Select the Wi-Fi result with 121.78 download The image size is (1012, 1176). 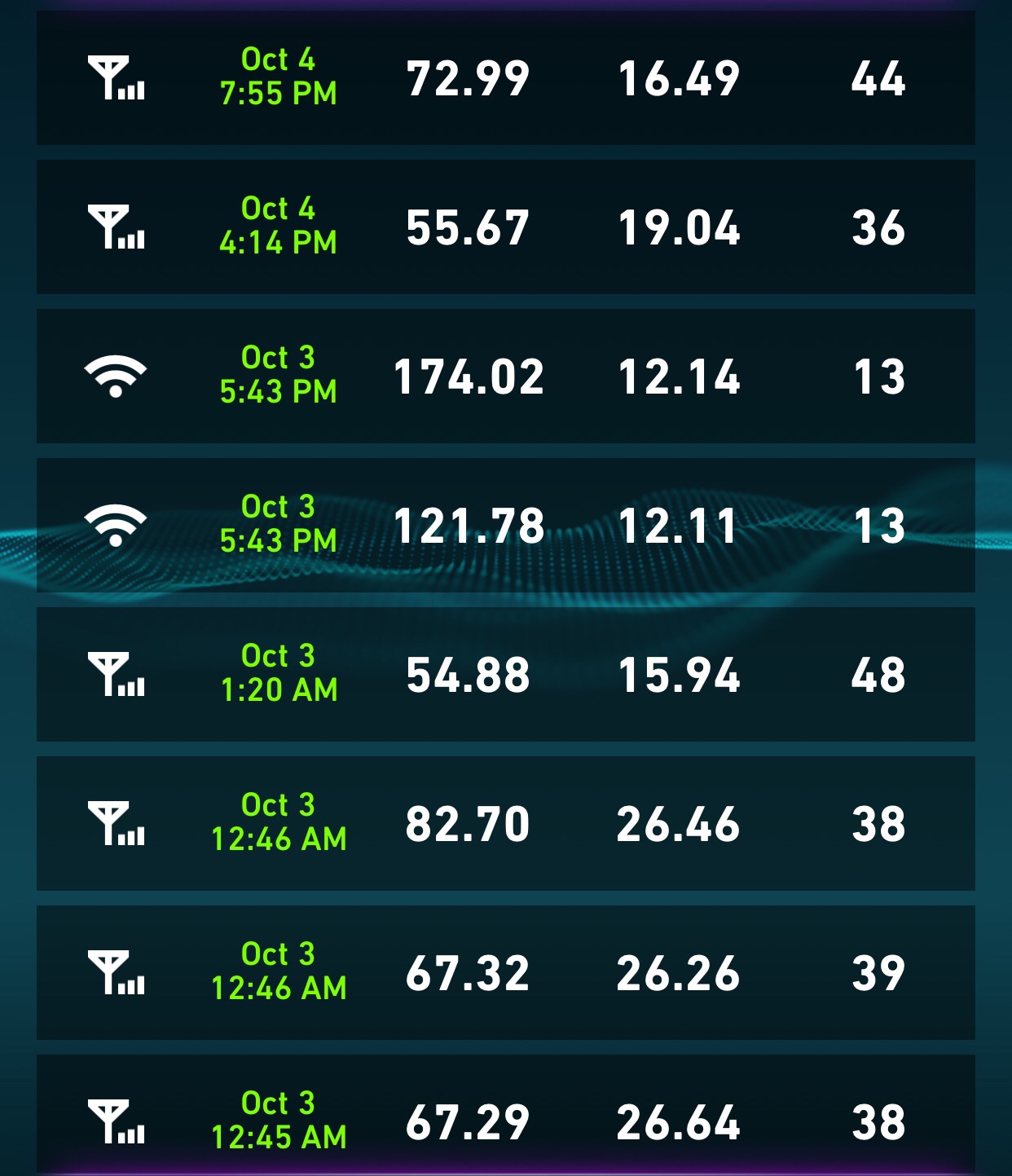(505, 526)
